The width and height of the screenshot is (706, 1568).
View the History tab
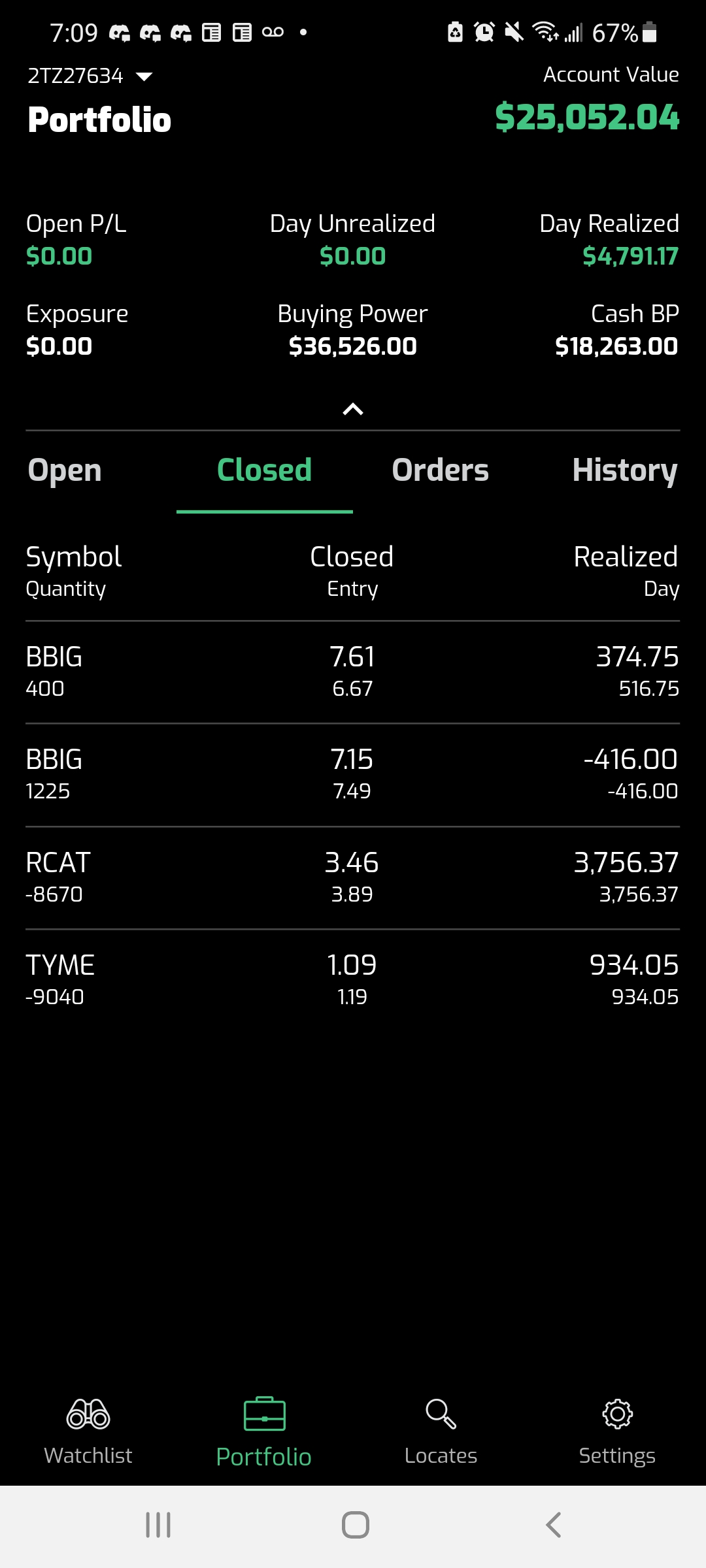(624, 470)
